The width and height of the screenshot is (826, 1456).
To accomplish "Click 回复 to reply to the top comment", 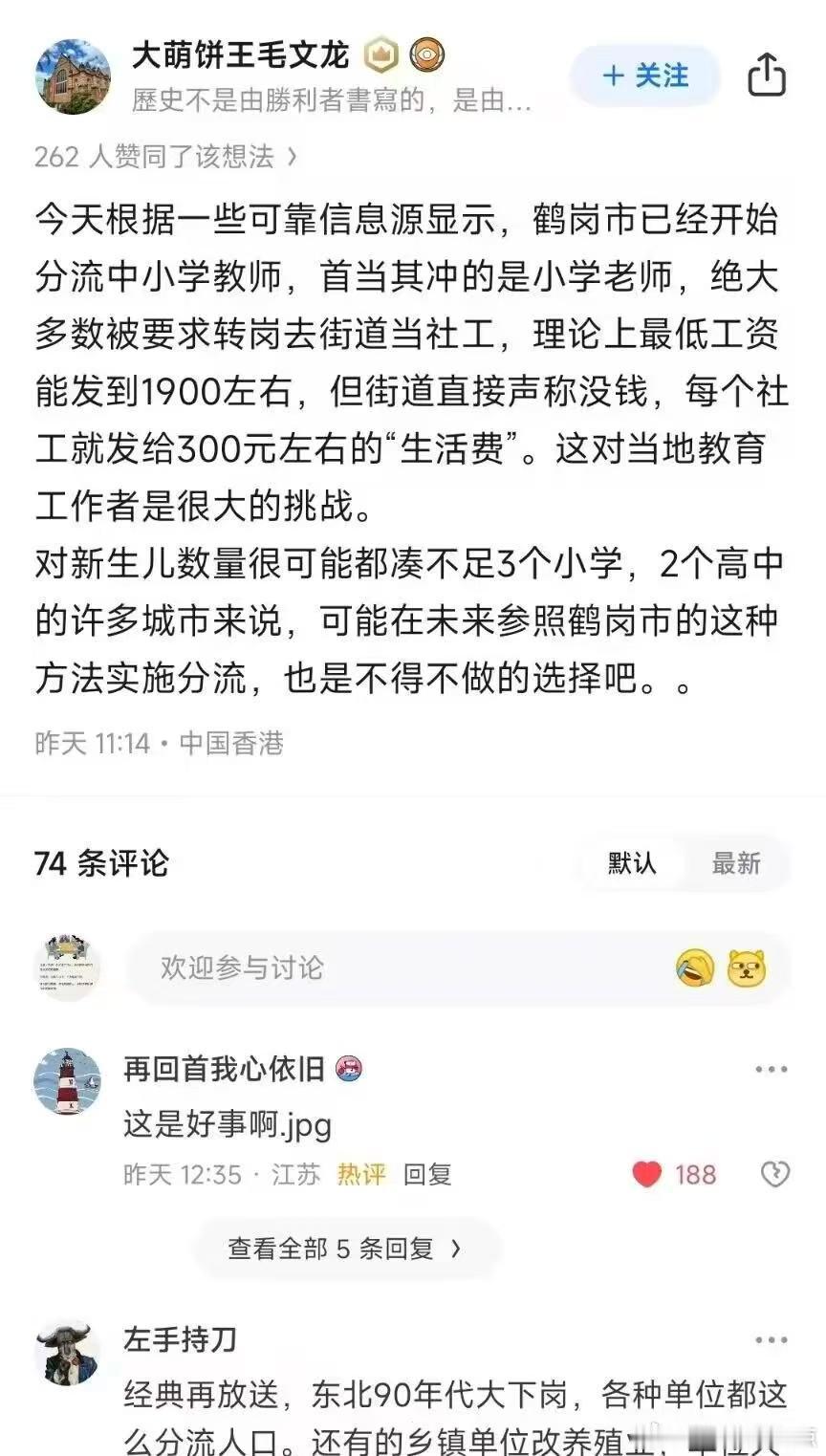I will 432,1175.
